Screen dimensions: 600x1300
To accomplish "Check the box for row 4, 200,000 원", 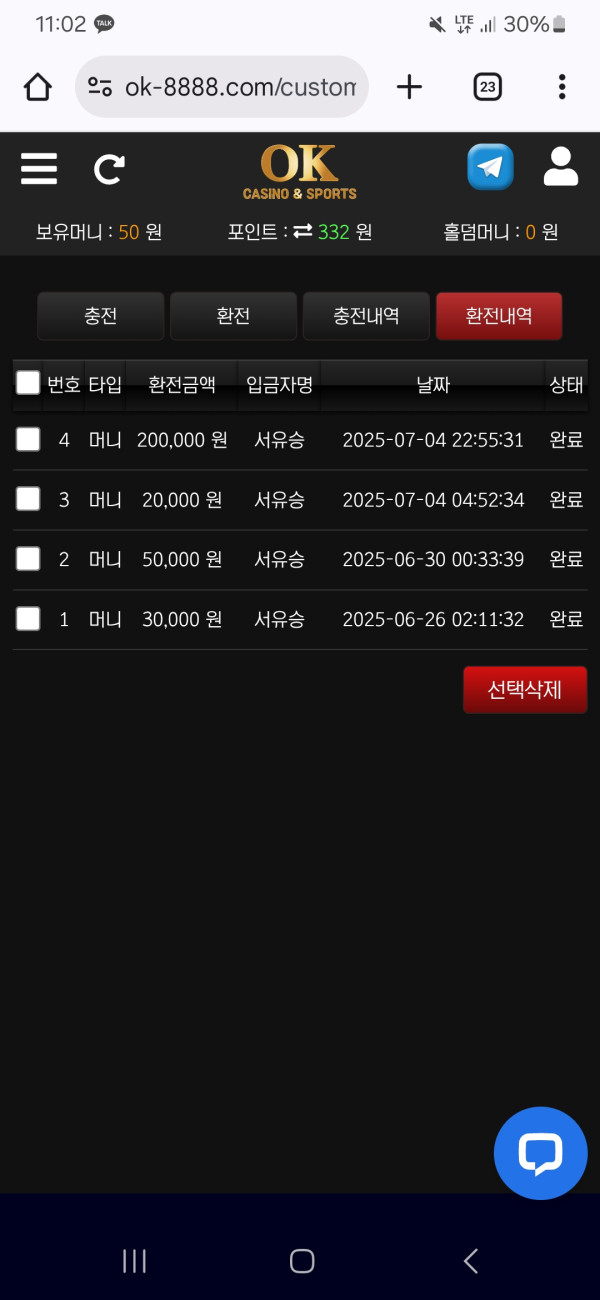I will coord(28,439).
